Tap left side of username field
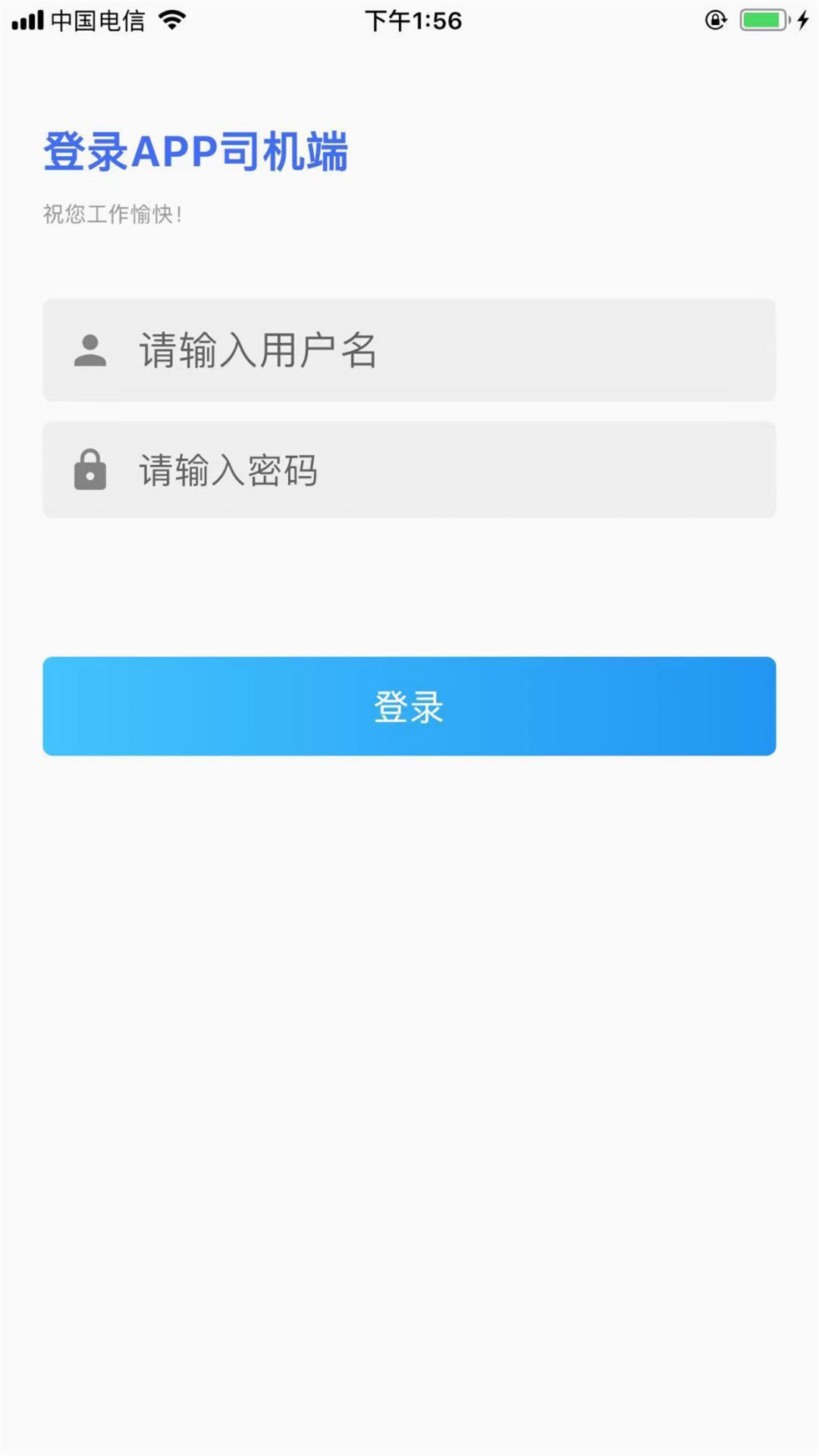Image resolution: width=819 pixels, height=1456 pixels. 152,350
